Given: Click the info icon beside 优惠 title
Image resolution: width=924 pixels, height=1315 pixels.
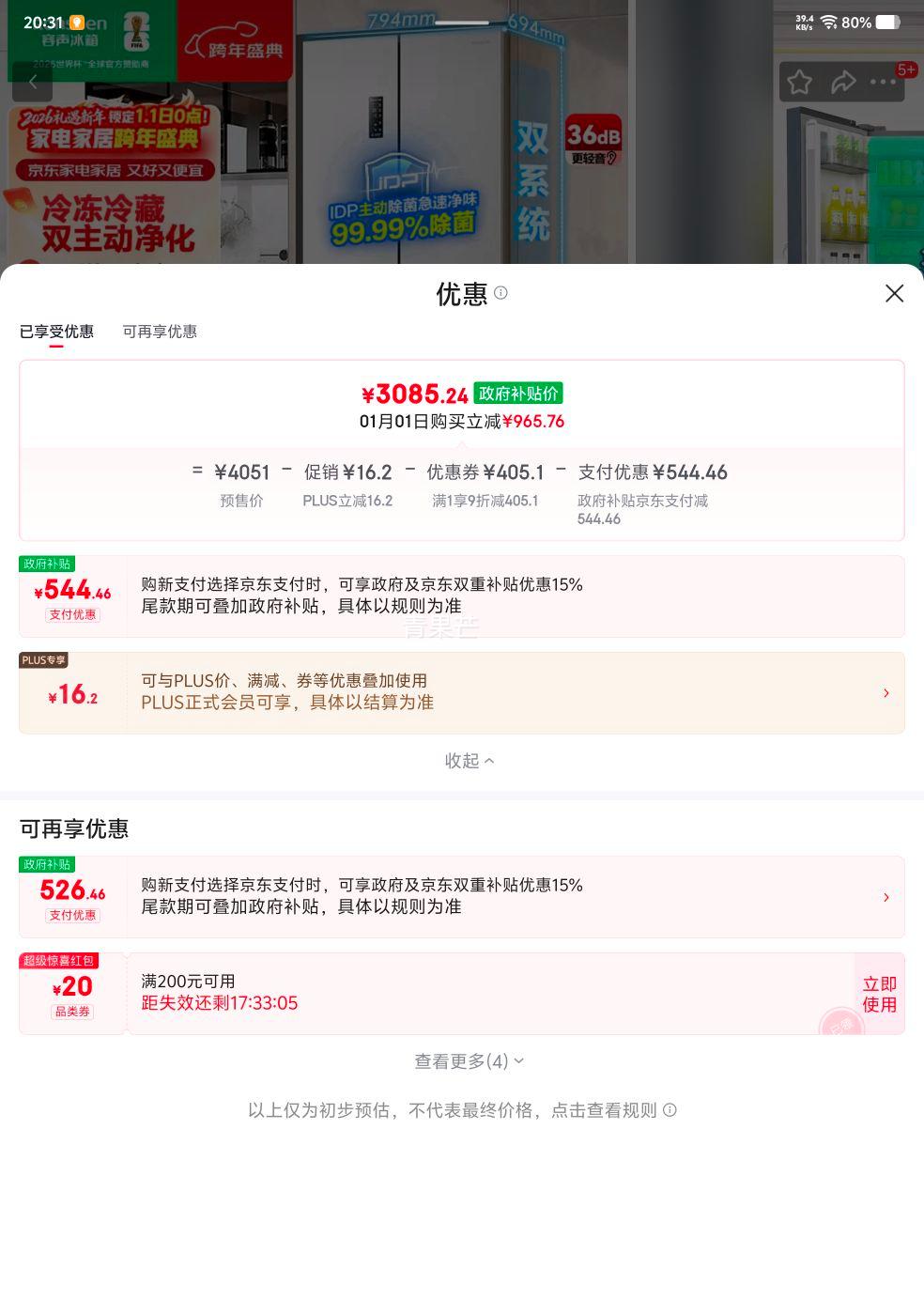Looking at the screenshot, I should pyautogui.click(x=501, y=293).
